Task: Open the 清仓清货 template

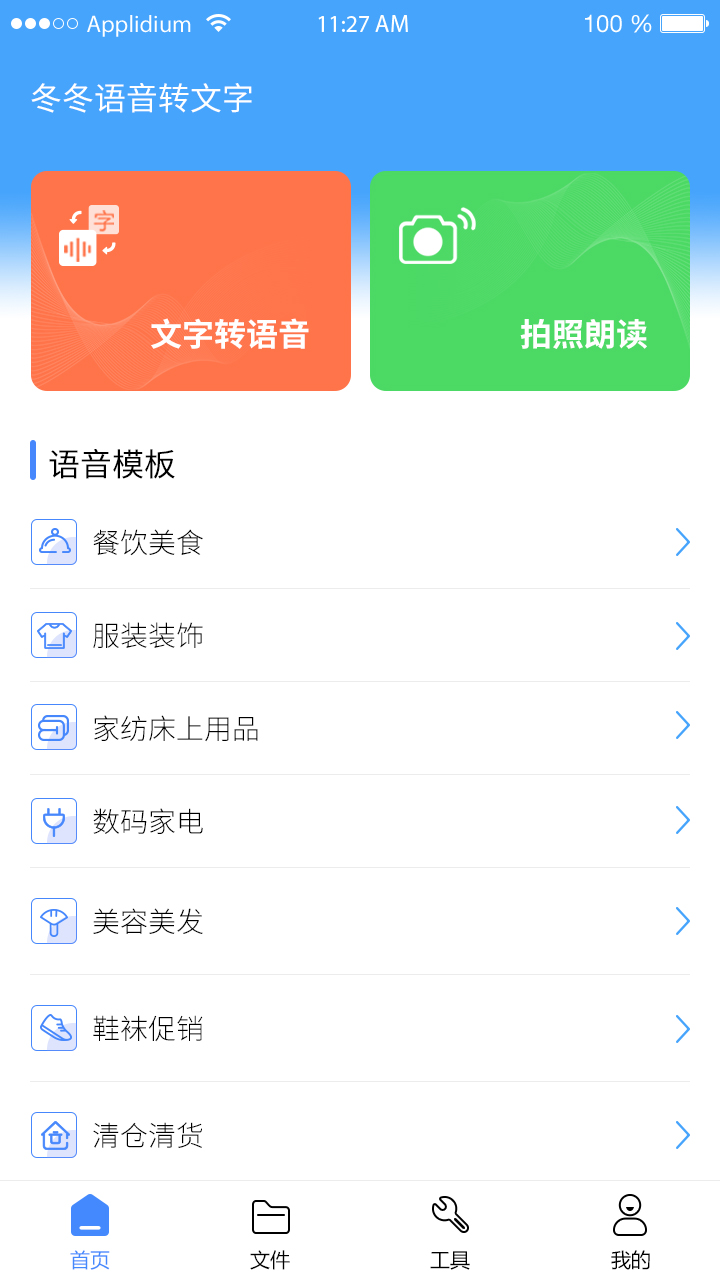Action: [360, 1135]
